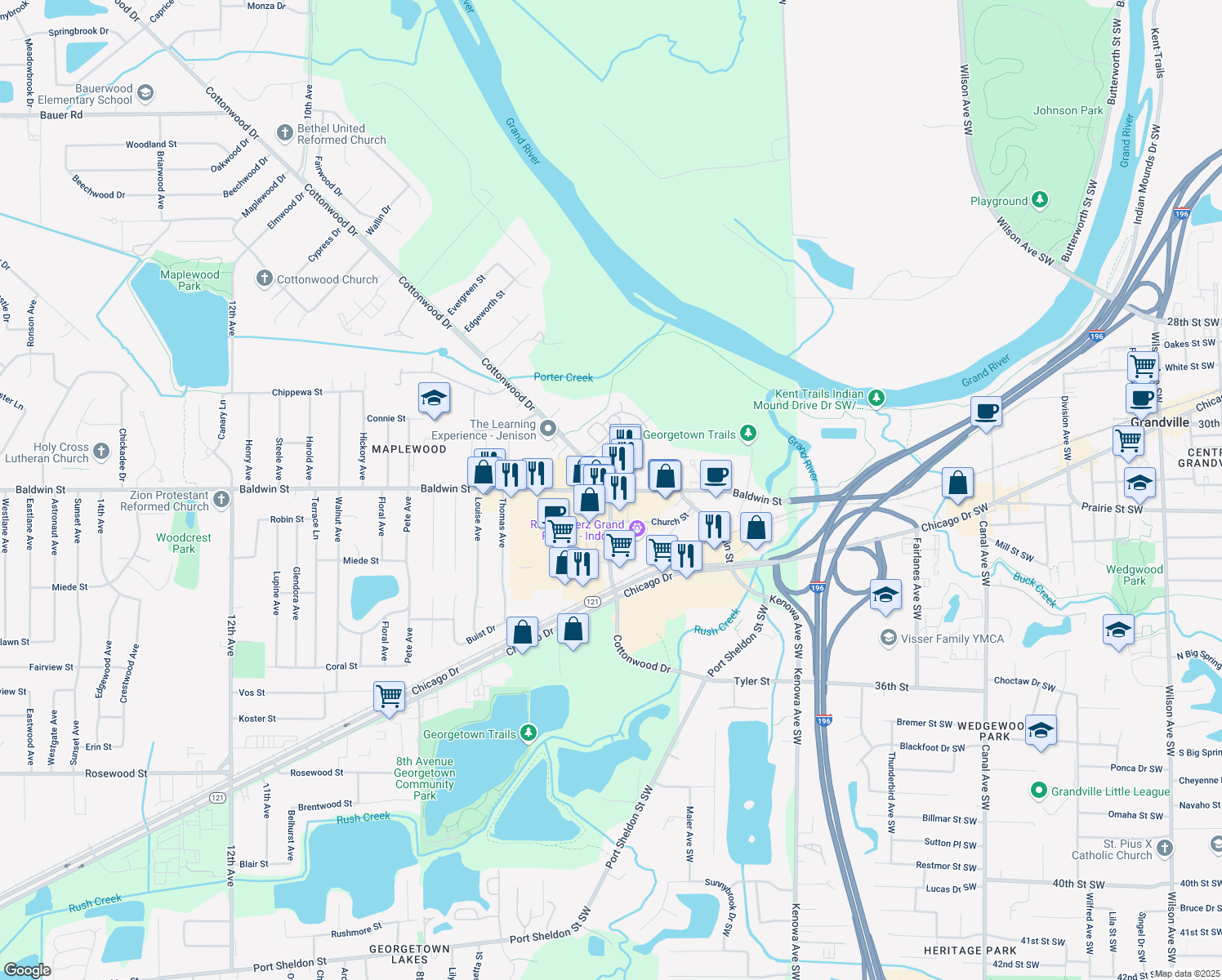Select the shopping bag marker beside Buist Dr

point(522,632)
